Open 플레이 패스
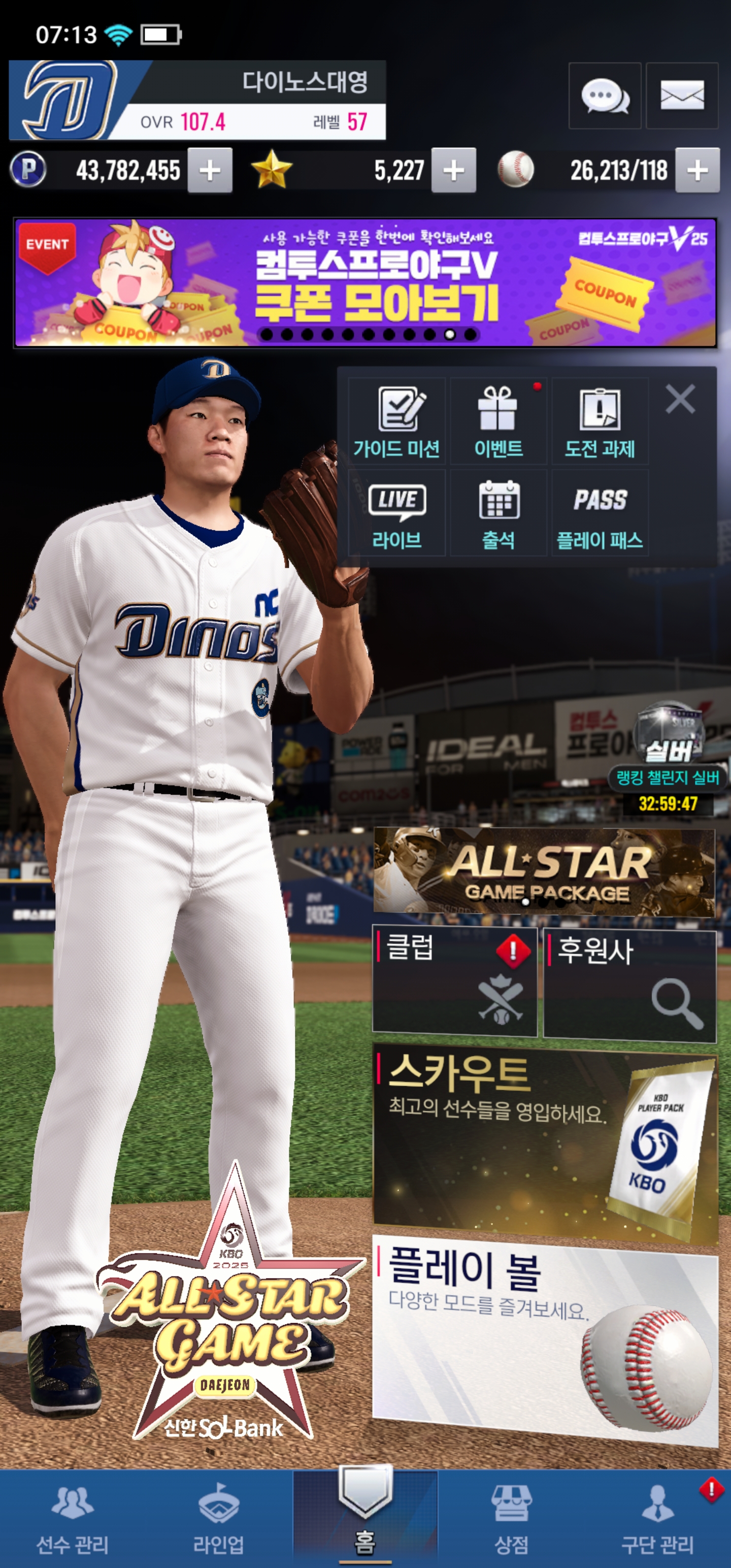This screenshot has width=731, height=1568. (600, 513)
